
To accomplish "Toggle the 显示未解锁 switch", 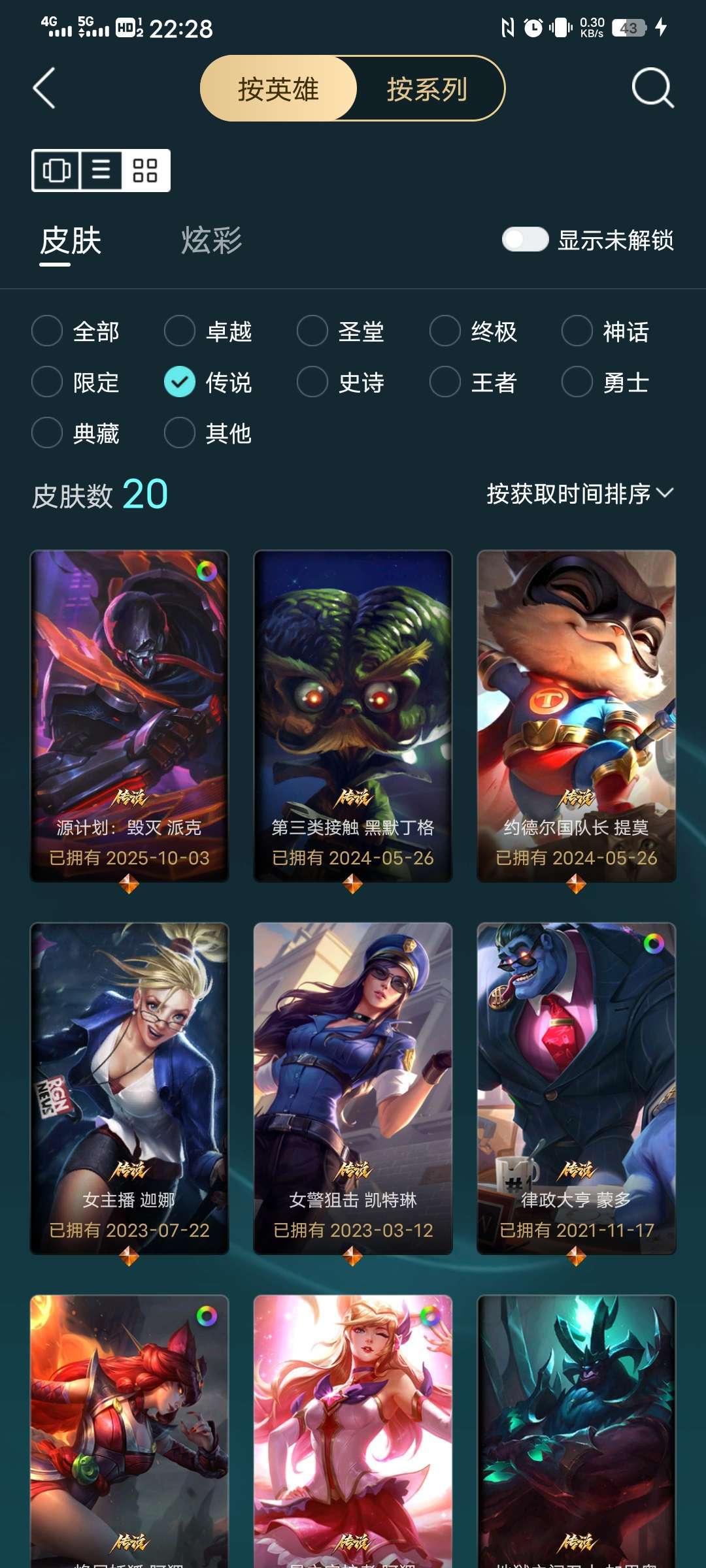I will pos(525,239).
